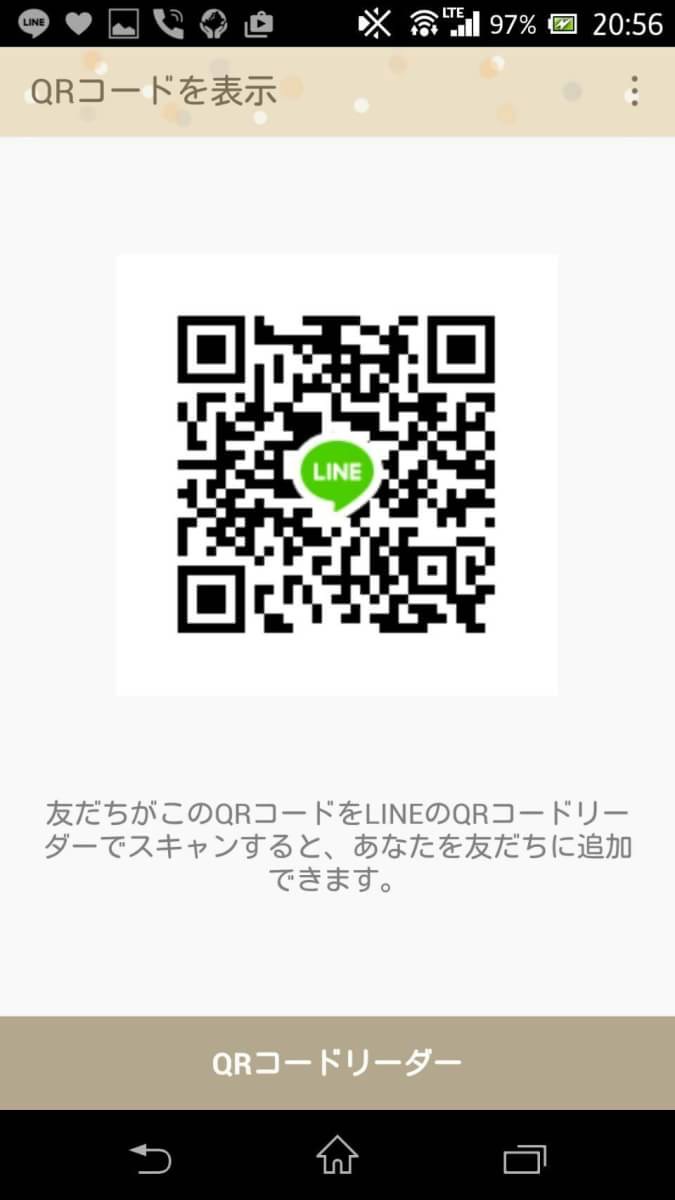Go to the home screen
Viewport: 675px width, 1200px height.
[x=337, y=1157]
